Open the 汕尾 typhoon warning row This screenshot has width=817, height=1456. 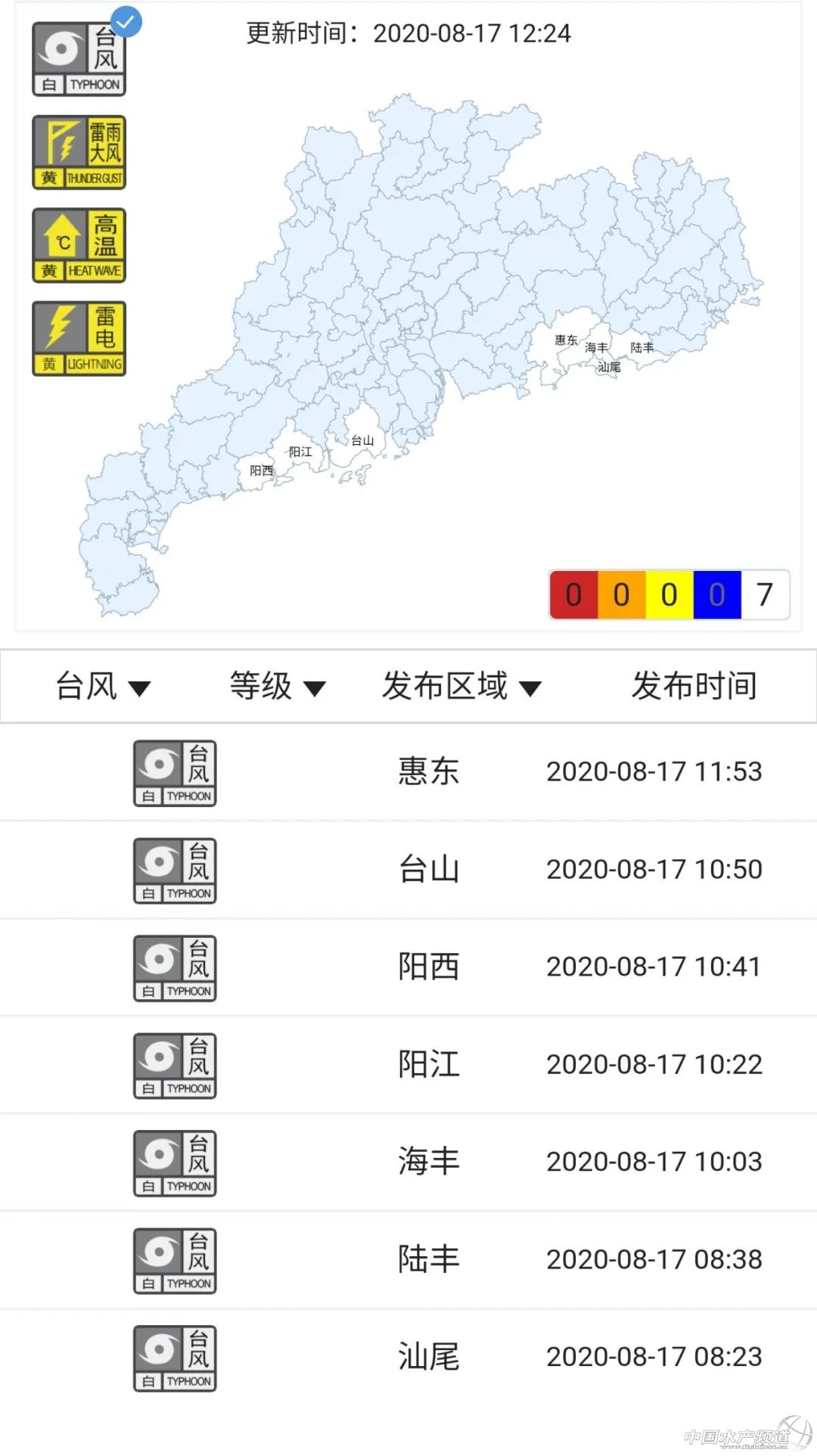(x=429, y=1358)
